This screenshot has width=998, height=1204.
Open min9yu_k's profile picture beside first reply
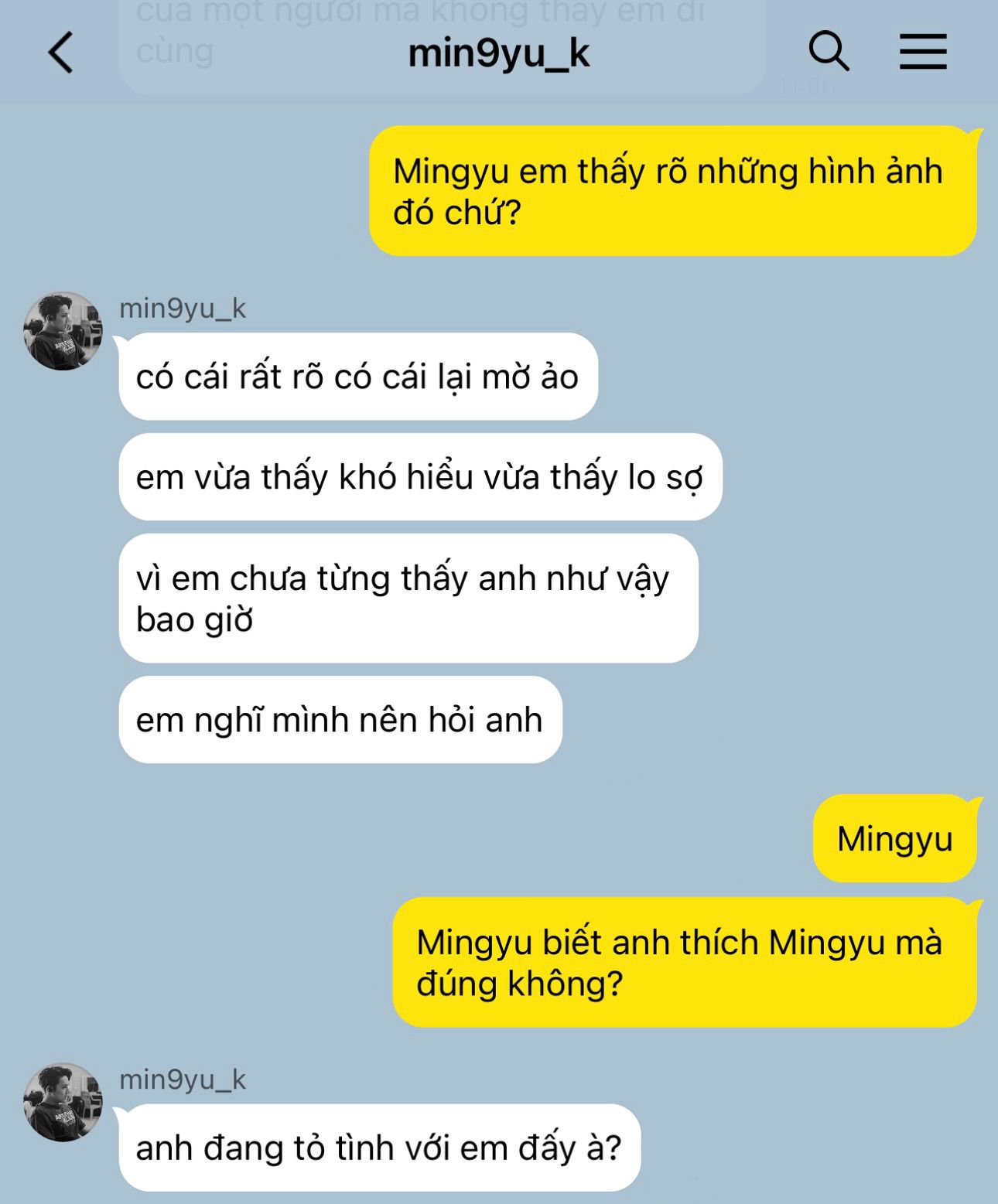point(63,331)
